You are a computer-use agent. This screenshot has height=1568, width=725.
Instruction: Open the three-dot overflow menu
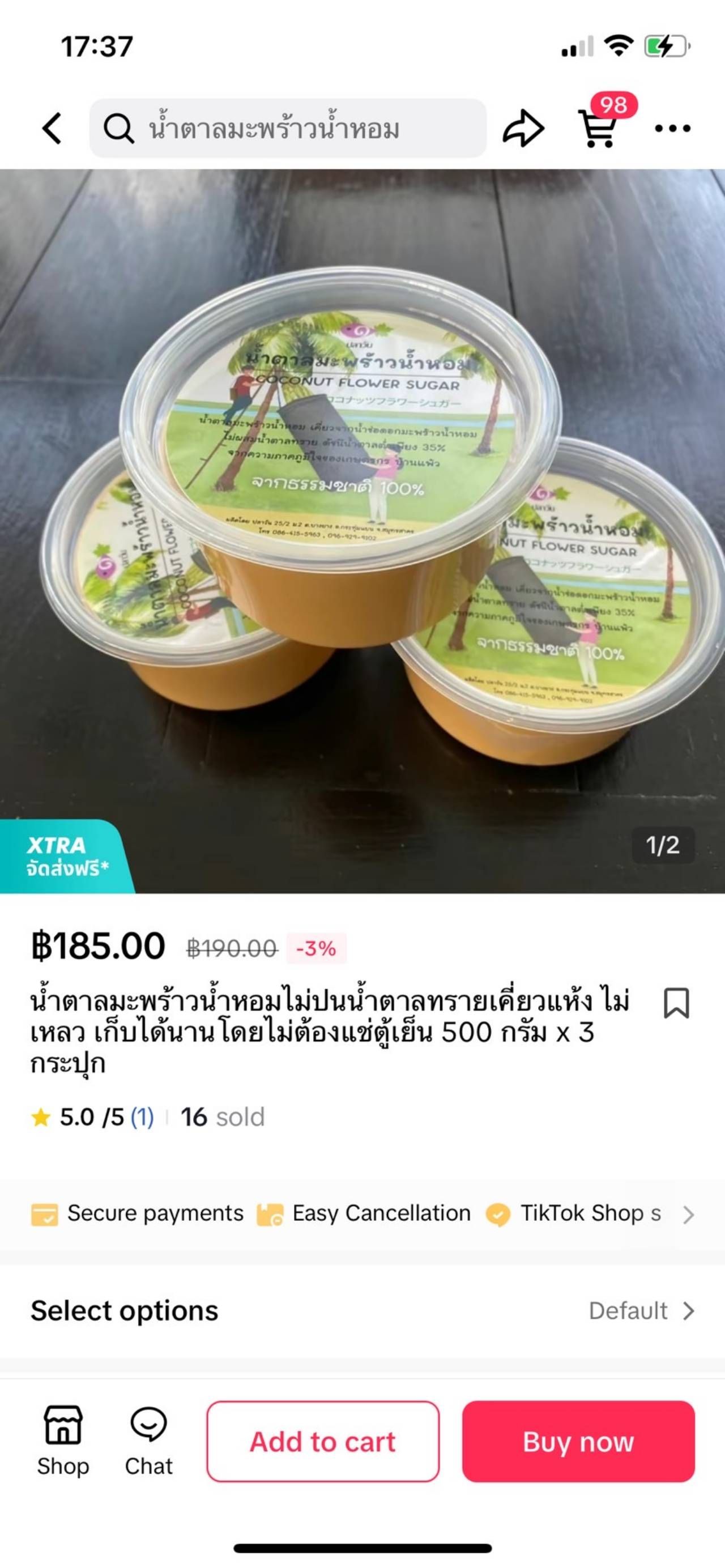click(672, 129)
